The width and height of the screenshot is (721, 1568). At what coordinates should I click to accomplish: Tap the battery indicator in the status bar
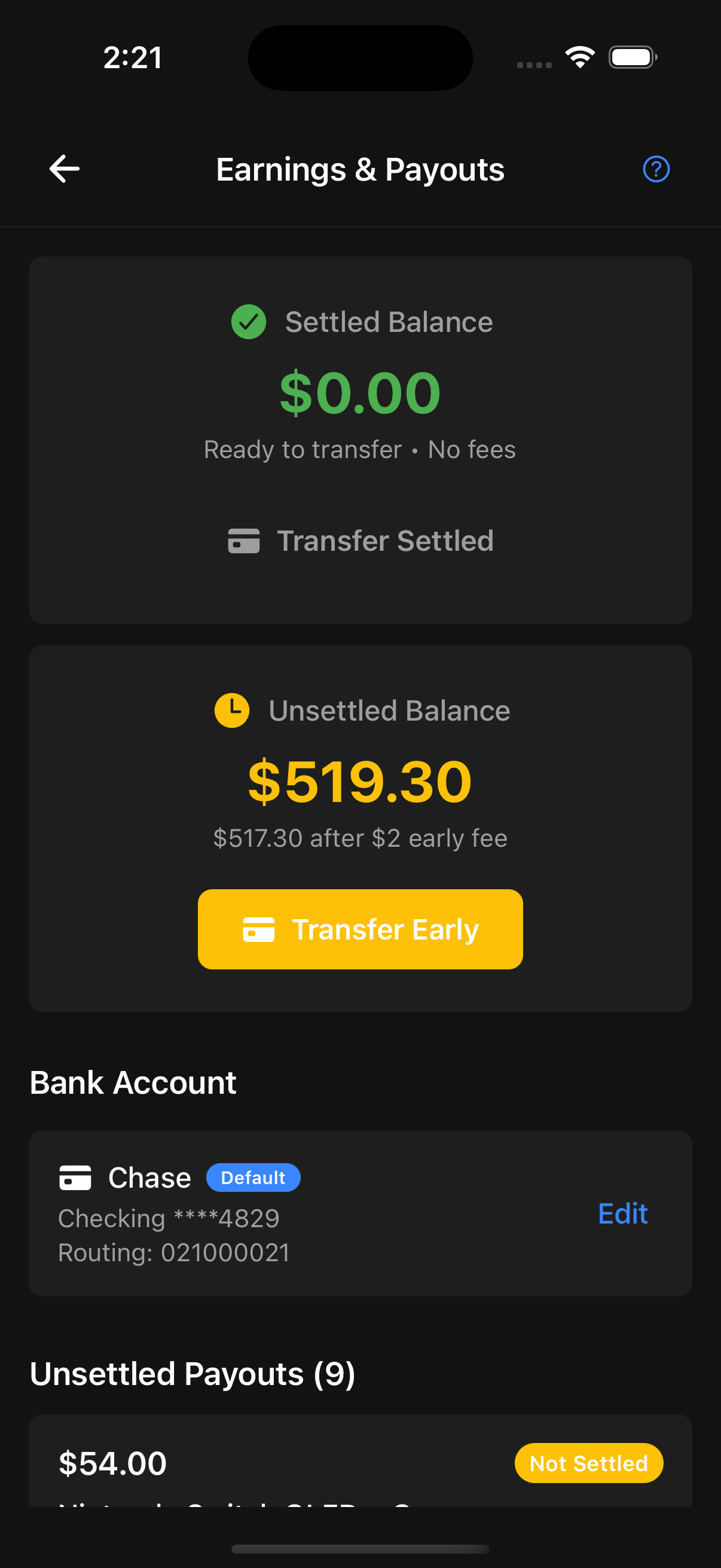(x=631, y=57)
